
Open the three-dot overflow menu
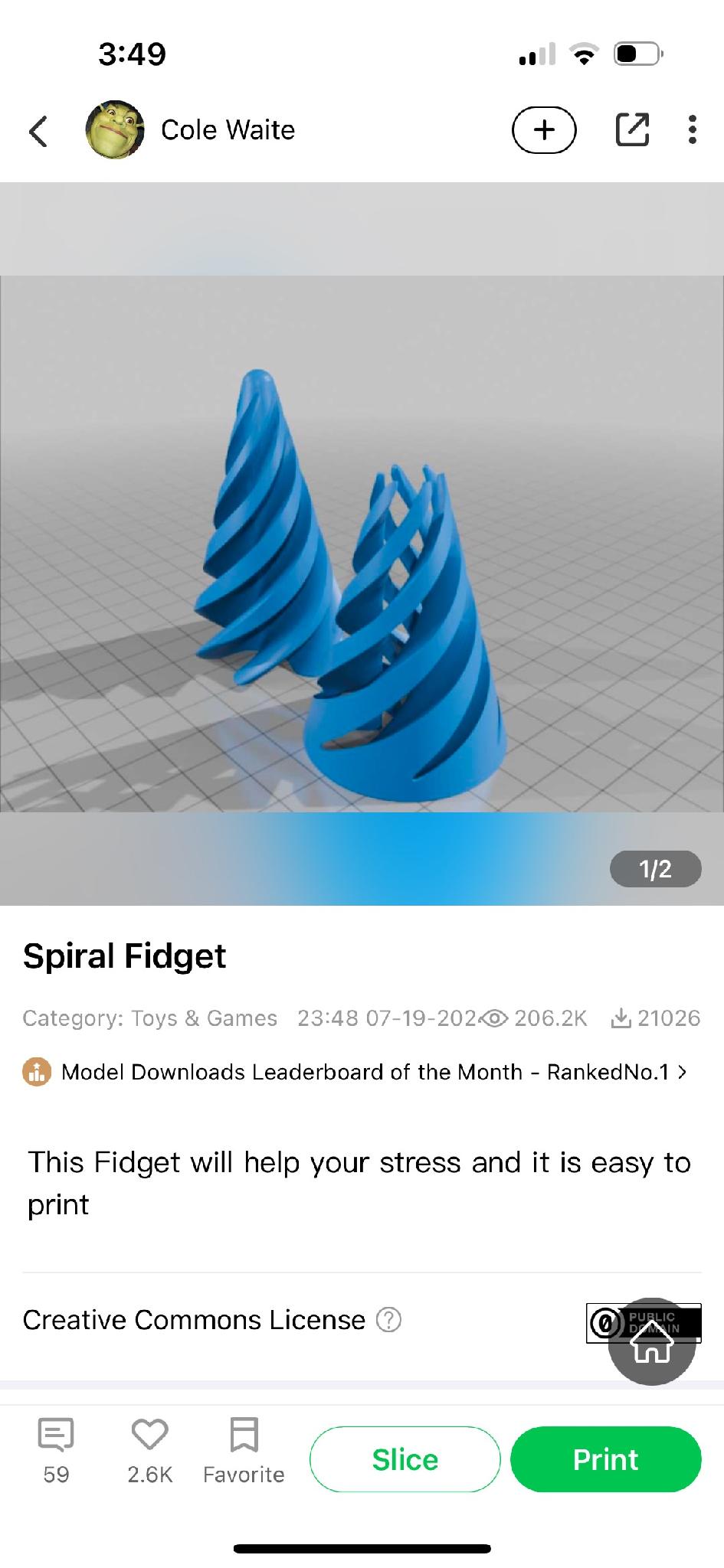pyautogui.click(x=692, y=130)
